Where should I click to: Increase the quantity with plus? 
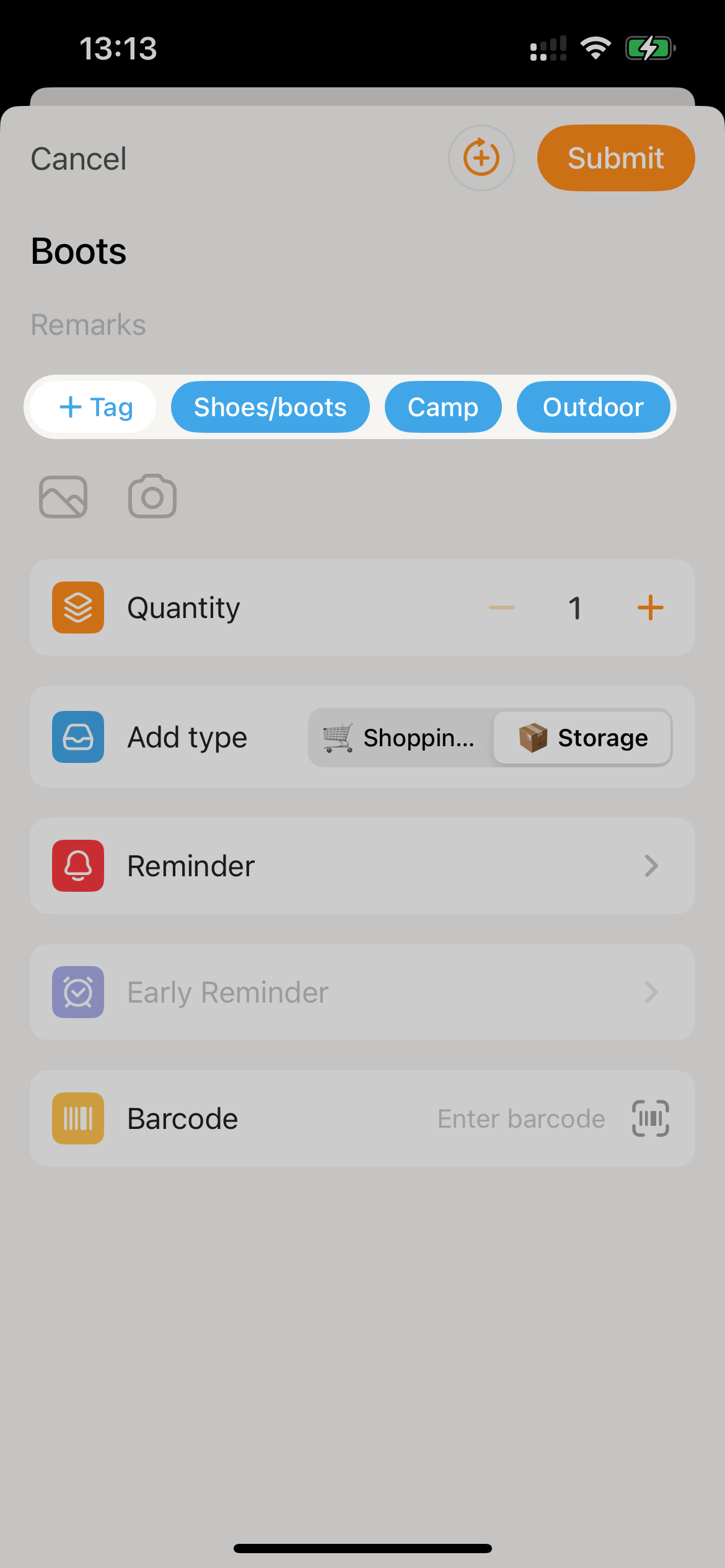point(651,608)
